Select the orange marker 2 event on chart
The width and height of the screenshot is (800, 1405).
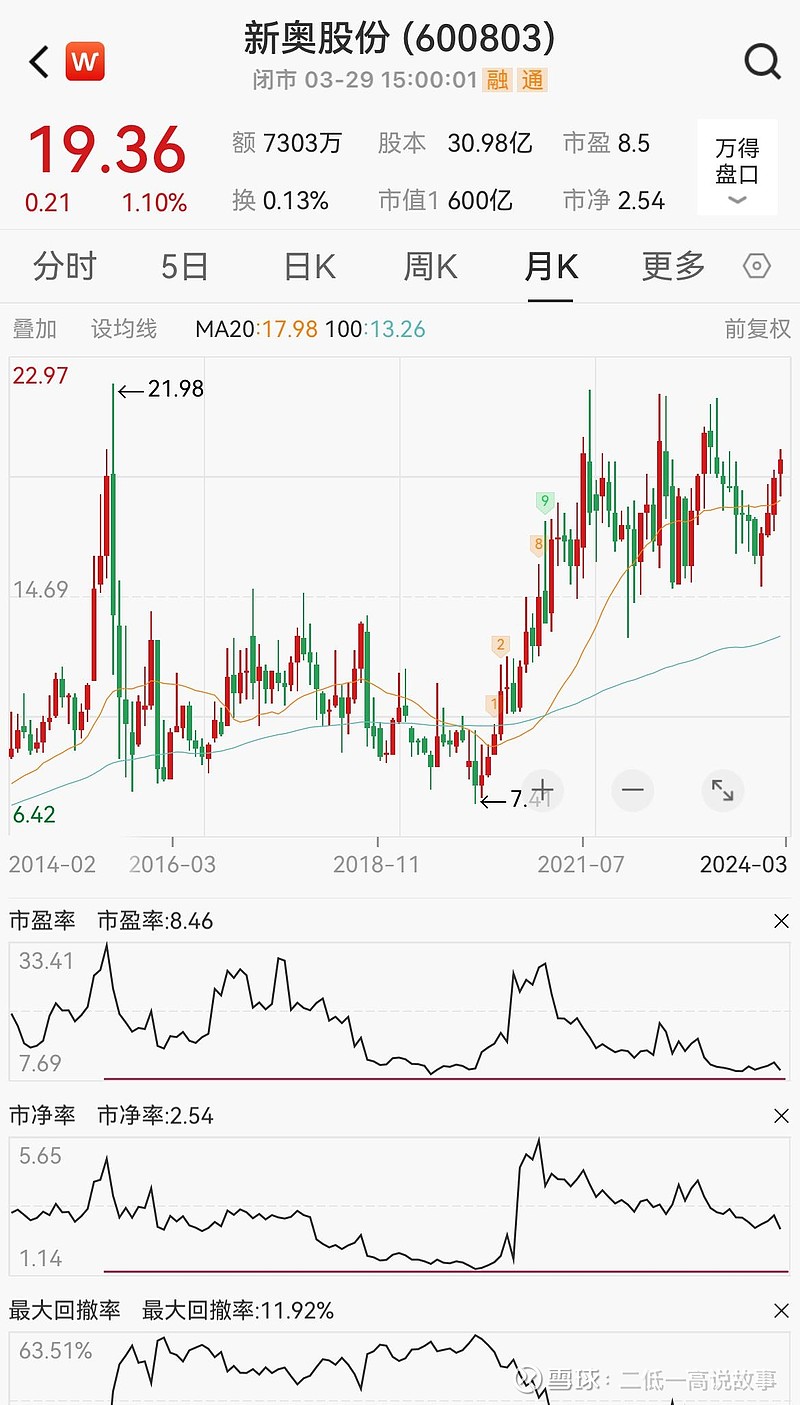pyautogui.click(x=501, y=645)
